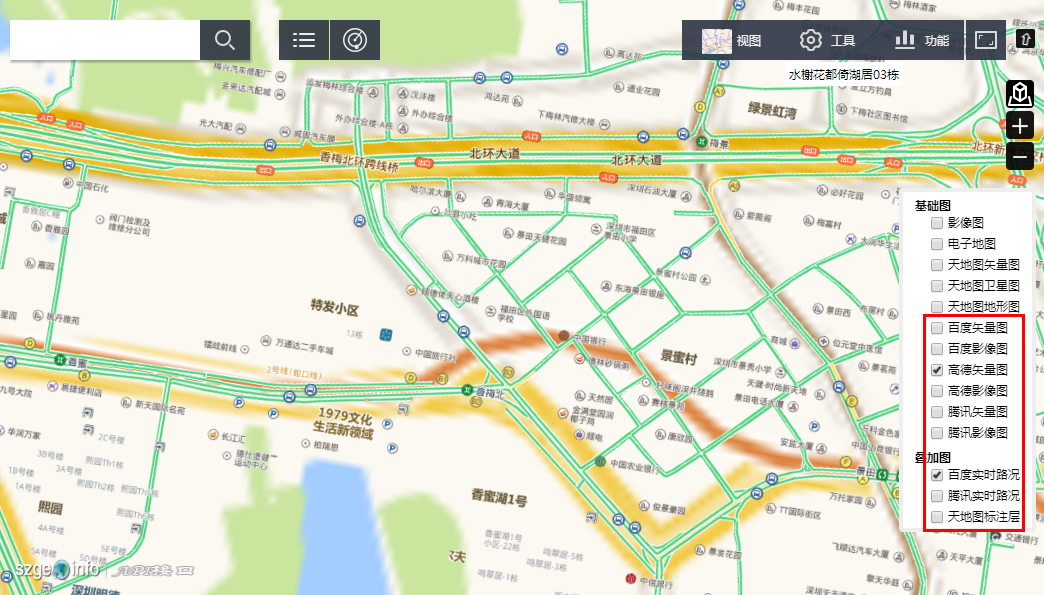Disable the 百度实时路况 traffic overlay

click(x=937, y=475)
